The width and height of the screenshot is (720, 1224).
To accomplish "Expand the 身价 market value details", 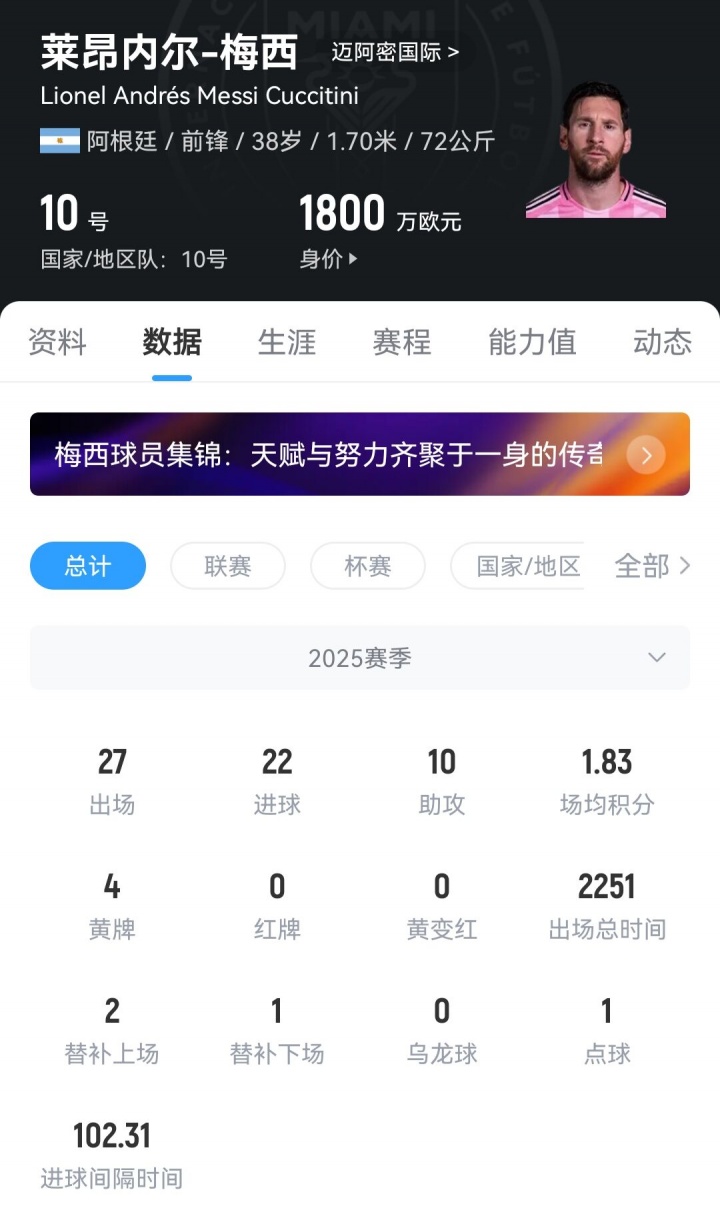I will point(328,259).
